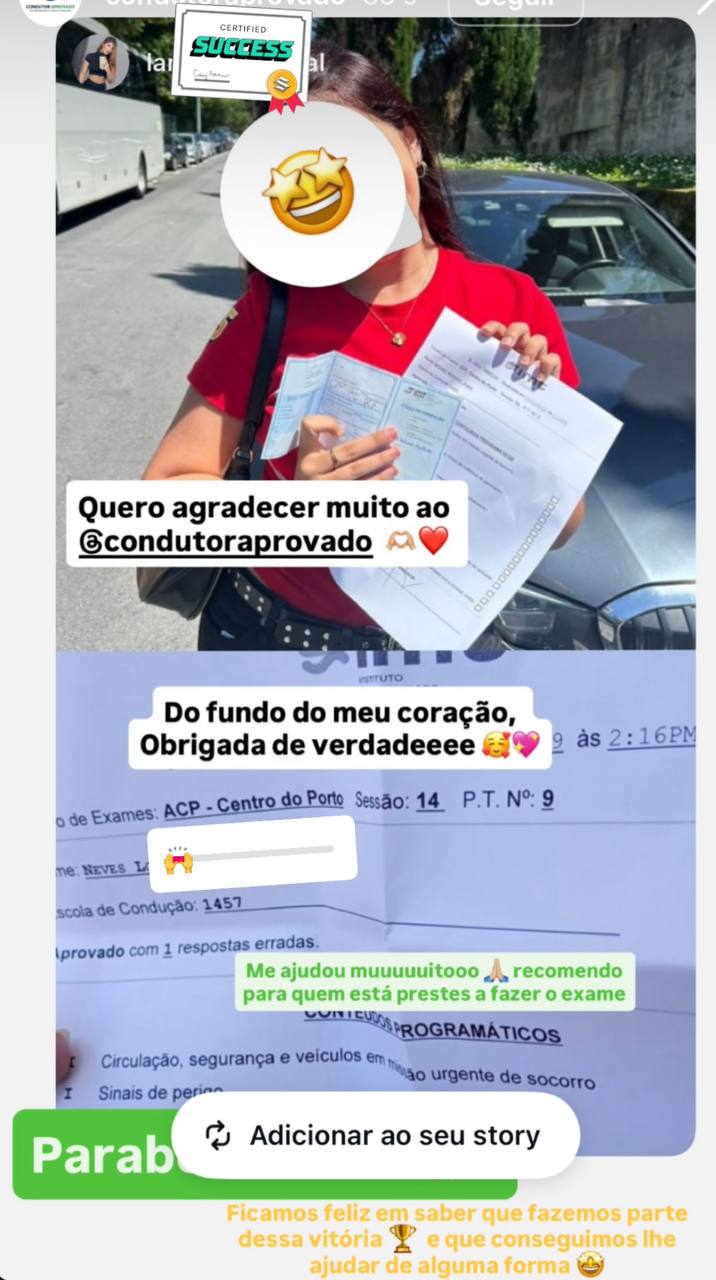Image resolution: width=716 pixels, height=1280 pixels.
Task: Open the original poster's profile picture
Action: pyautogui.click(x=101, y=63)
